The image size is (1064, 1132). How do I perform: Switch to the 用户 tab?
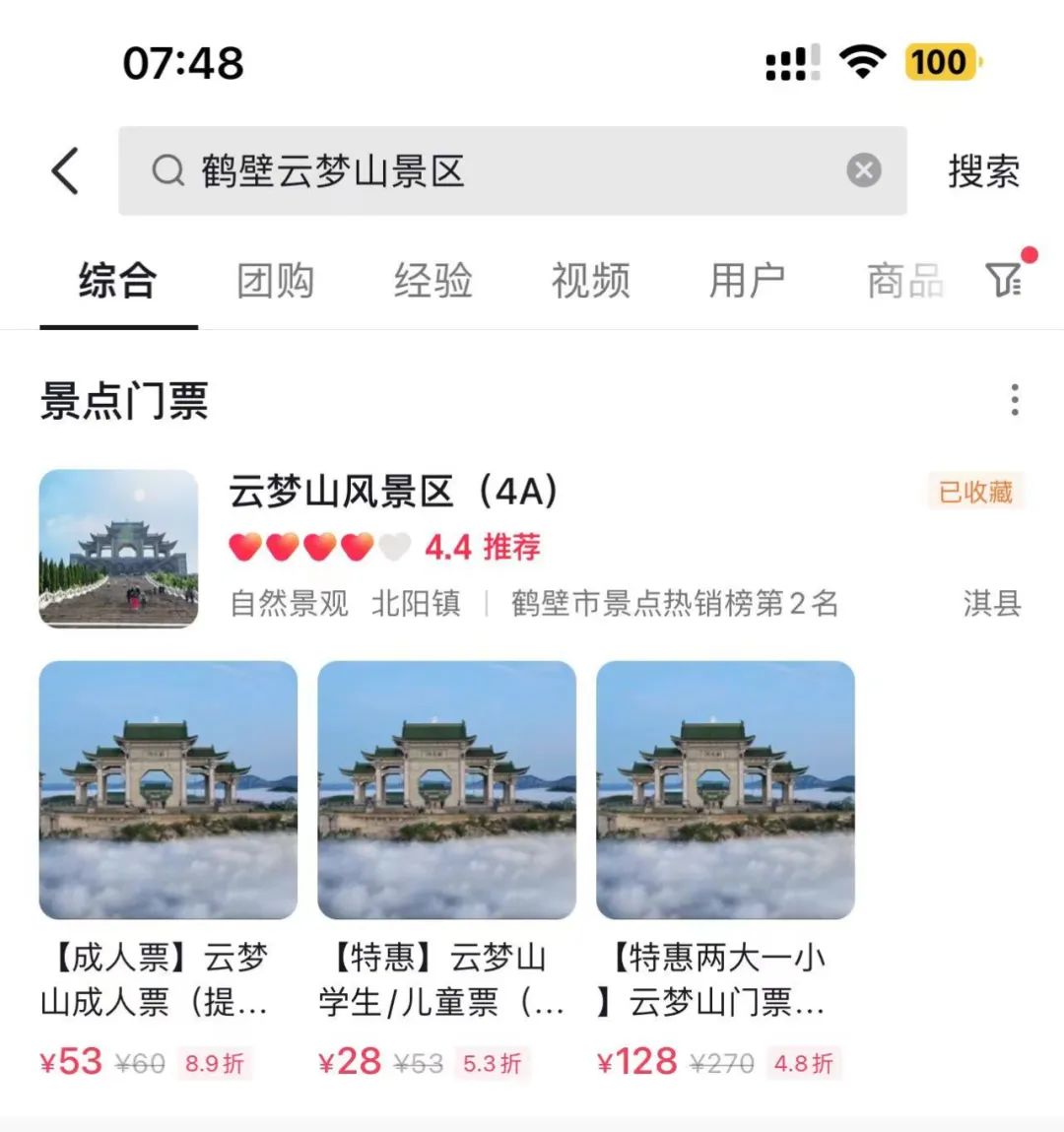(747, 281)
